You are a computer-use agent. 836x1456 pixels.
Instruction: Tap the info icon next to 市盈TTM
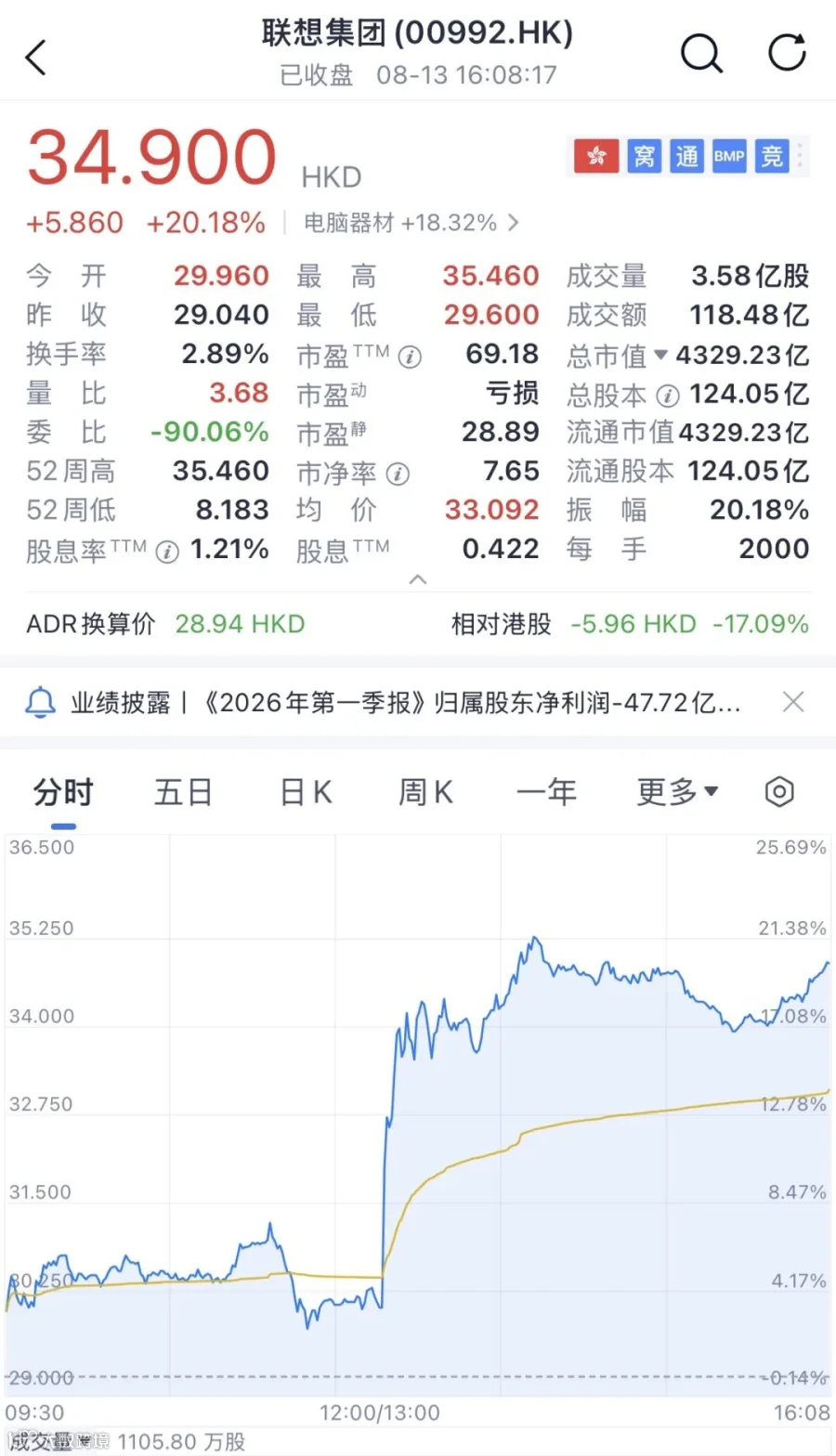[410, 357]
